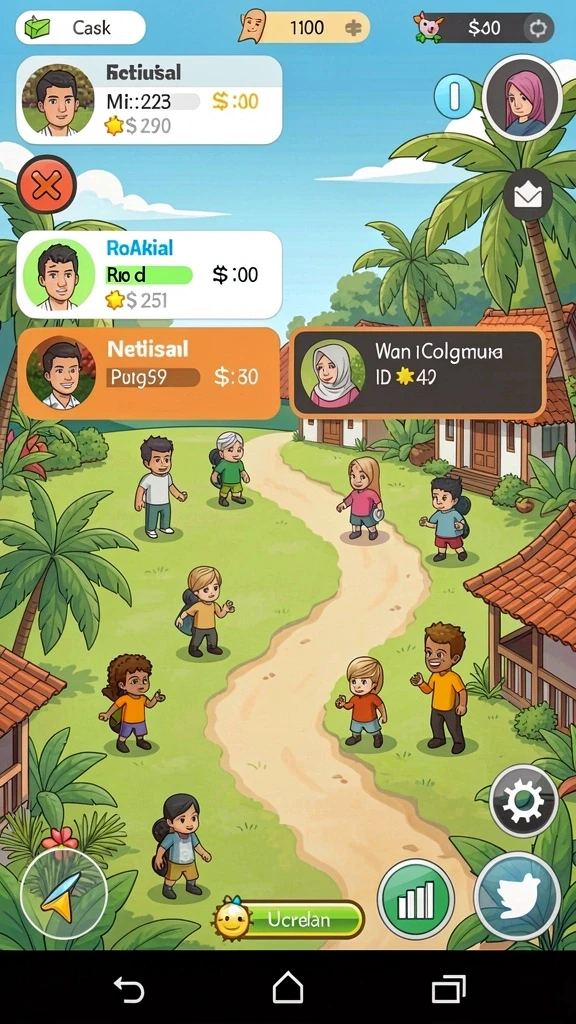Open the green stats chart button
The height and width of the screenshot is (1024, 576).
coord(416,899)
